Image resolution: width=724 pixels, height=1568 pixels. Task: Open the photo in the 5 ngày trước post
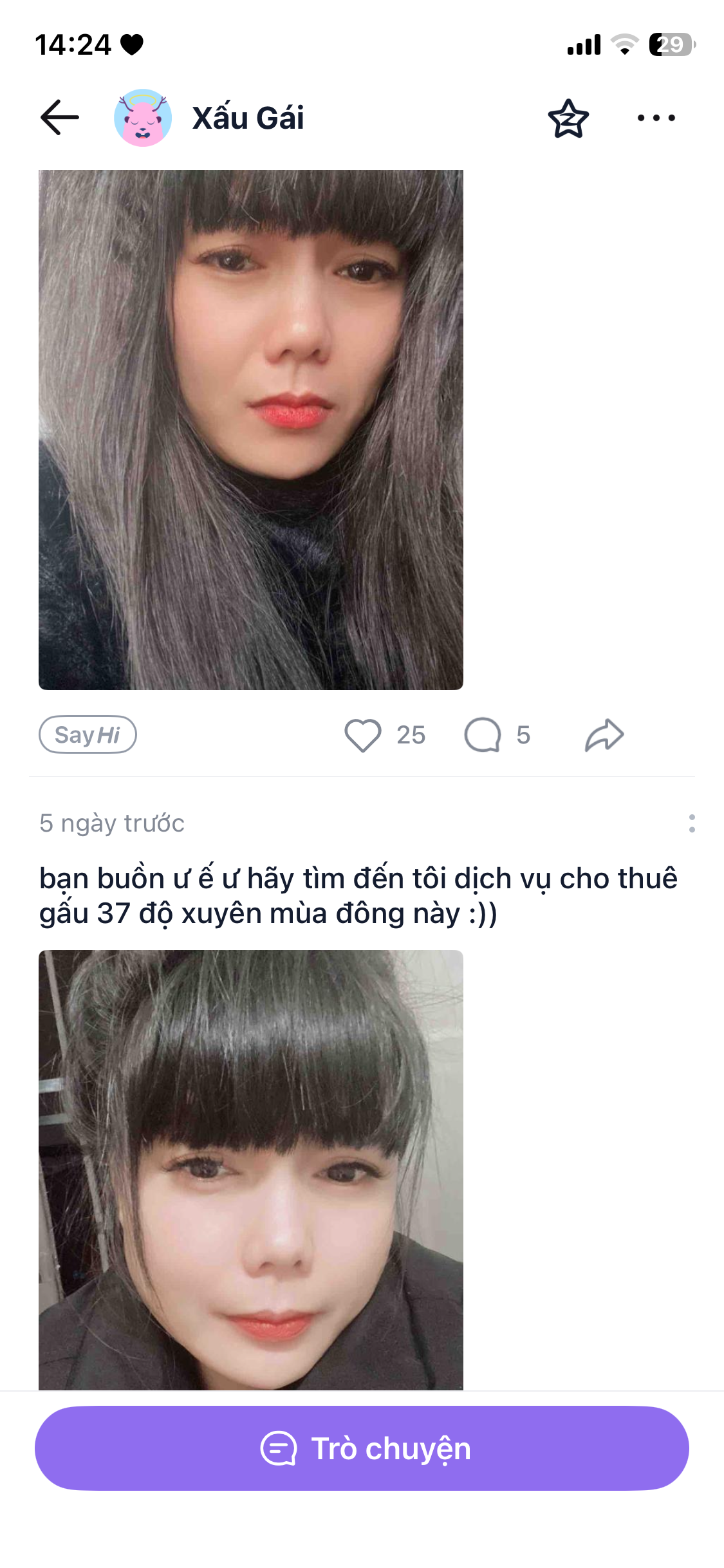[x=251, y=1169]
